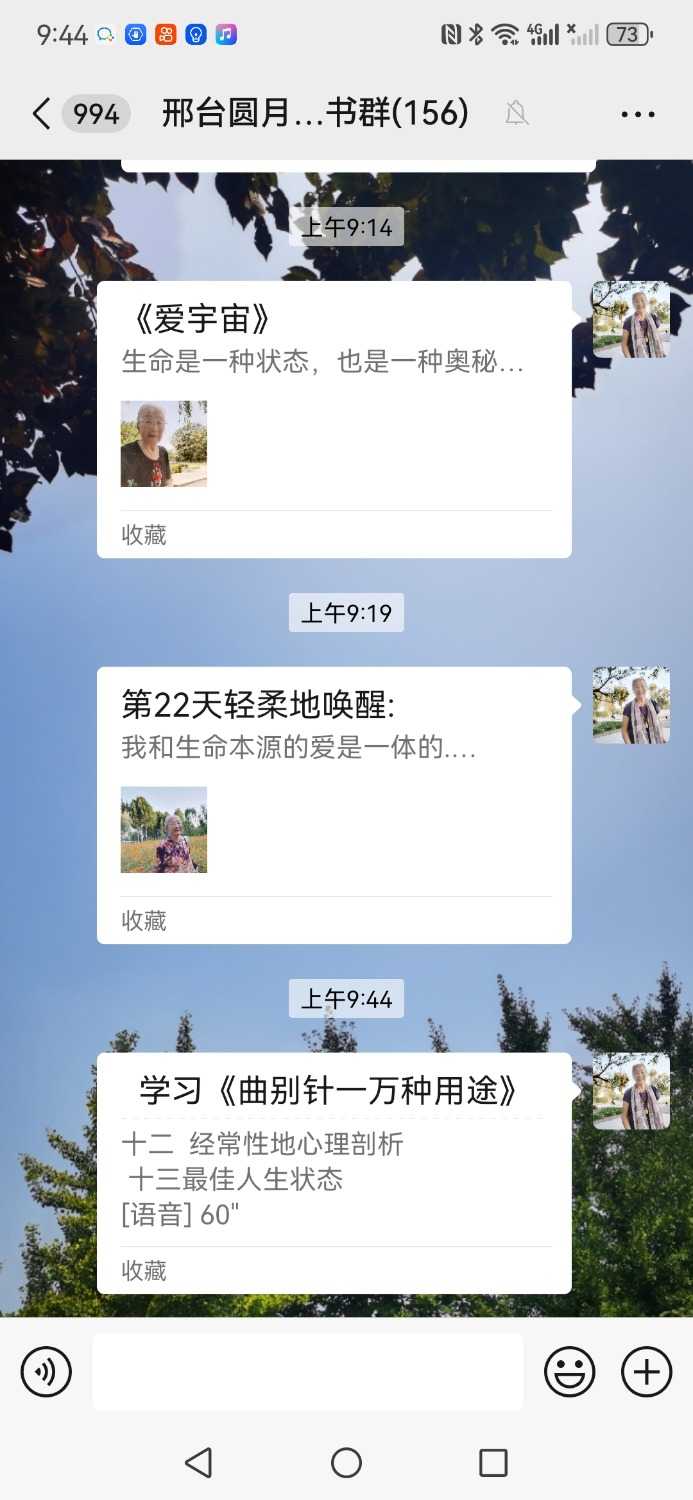View sender avatar beside 第22天轻柔地唤醒 message

tap(631, 705)
